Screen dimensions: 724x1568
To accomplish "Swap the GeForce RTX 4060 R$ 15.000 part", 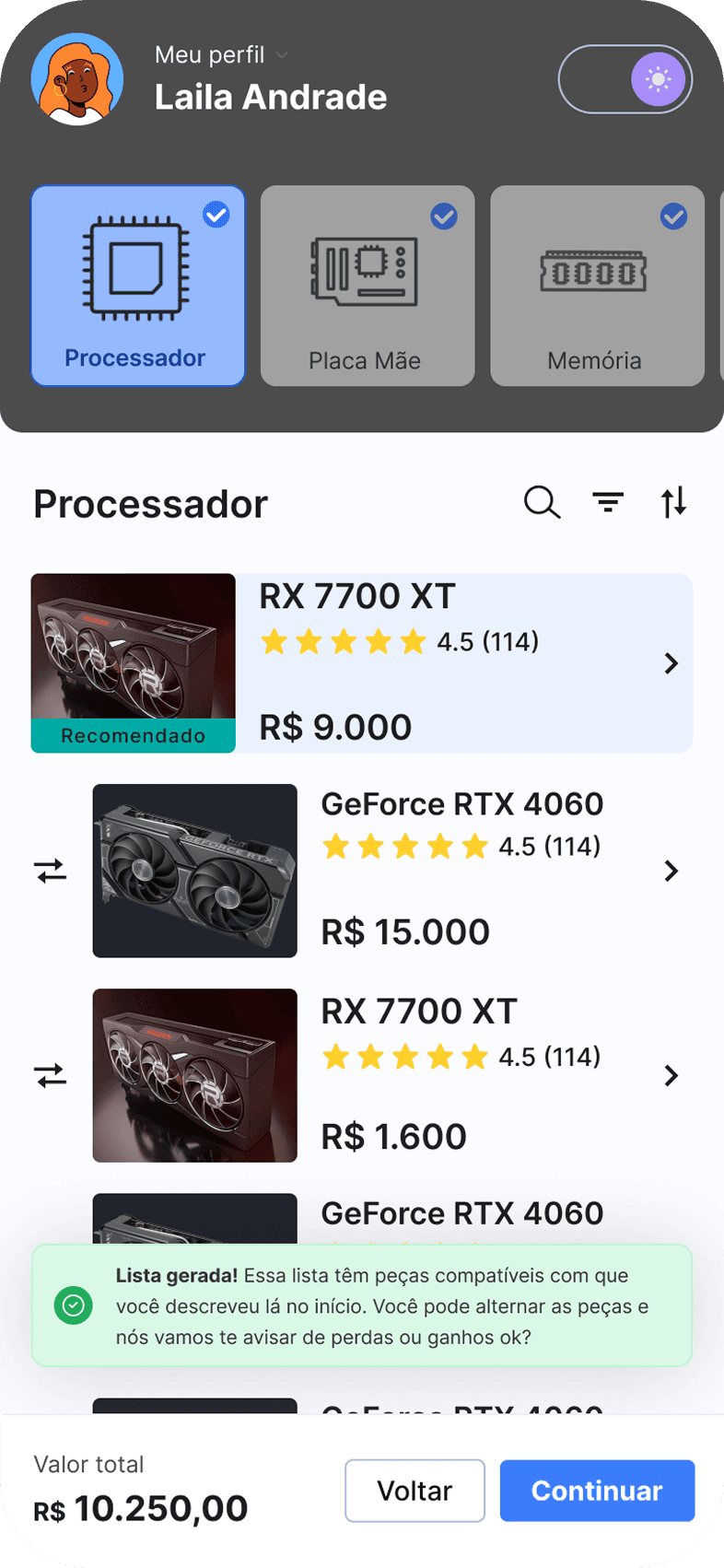I will pyautogui.click(x=51, y=871).
